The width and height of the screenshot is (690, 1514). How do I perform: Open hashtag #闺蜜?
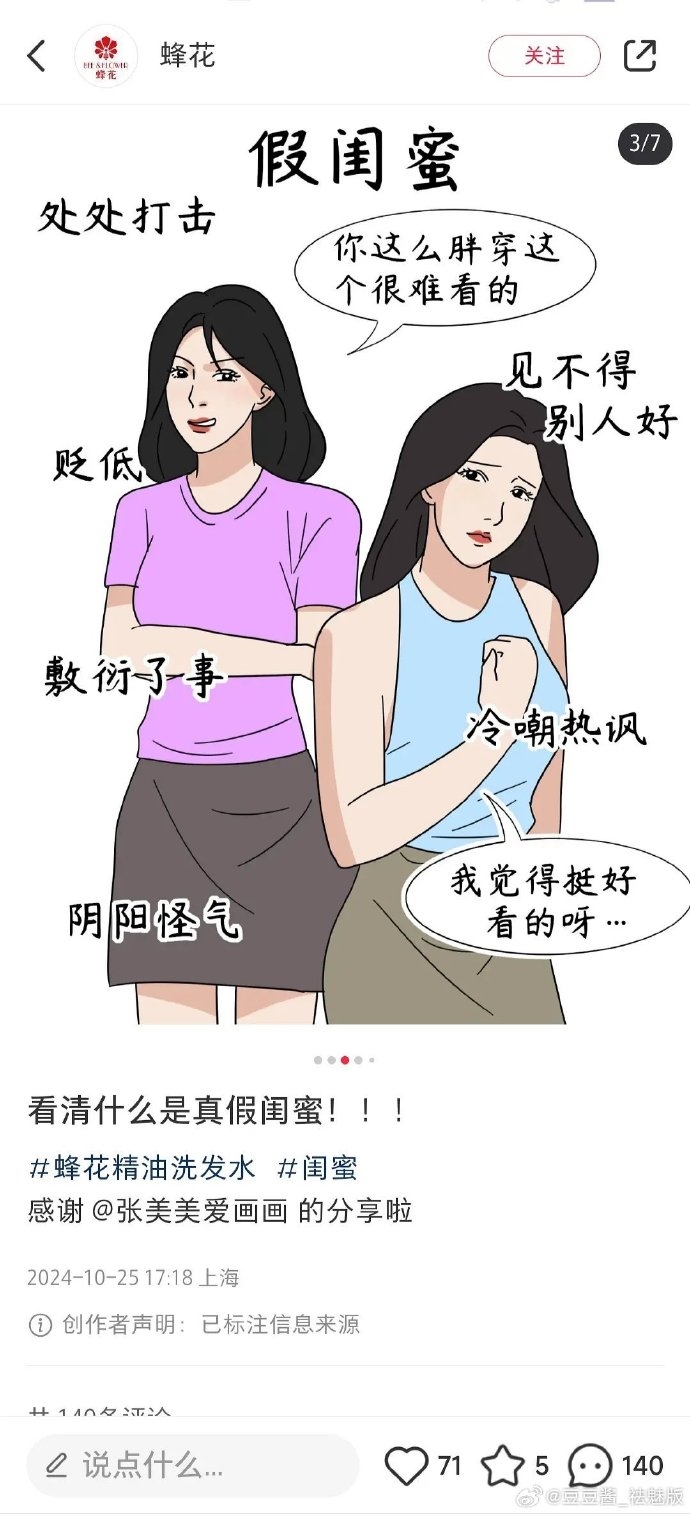[317, 1167]
